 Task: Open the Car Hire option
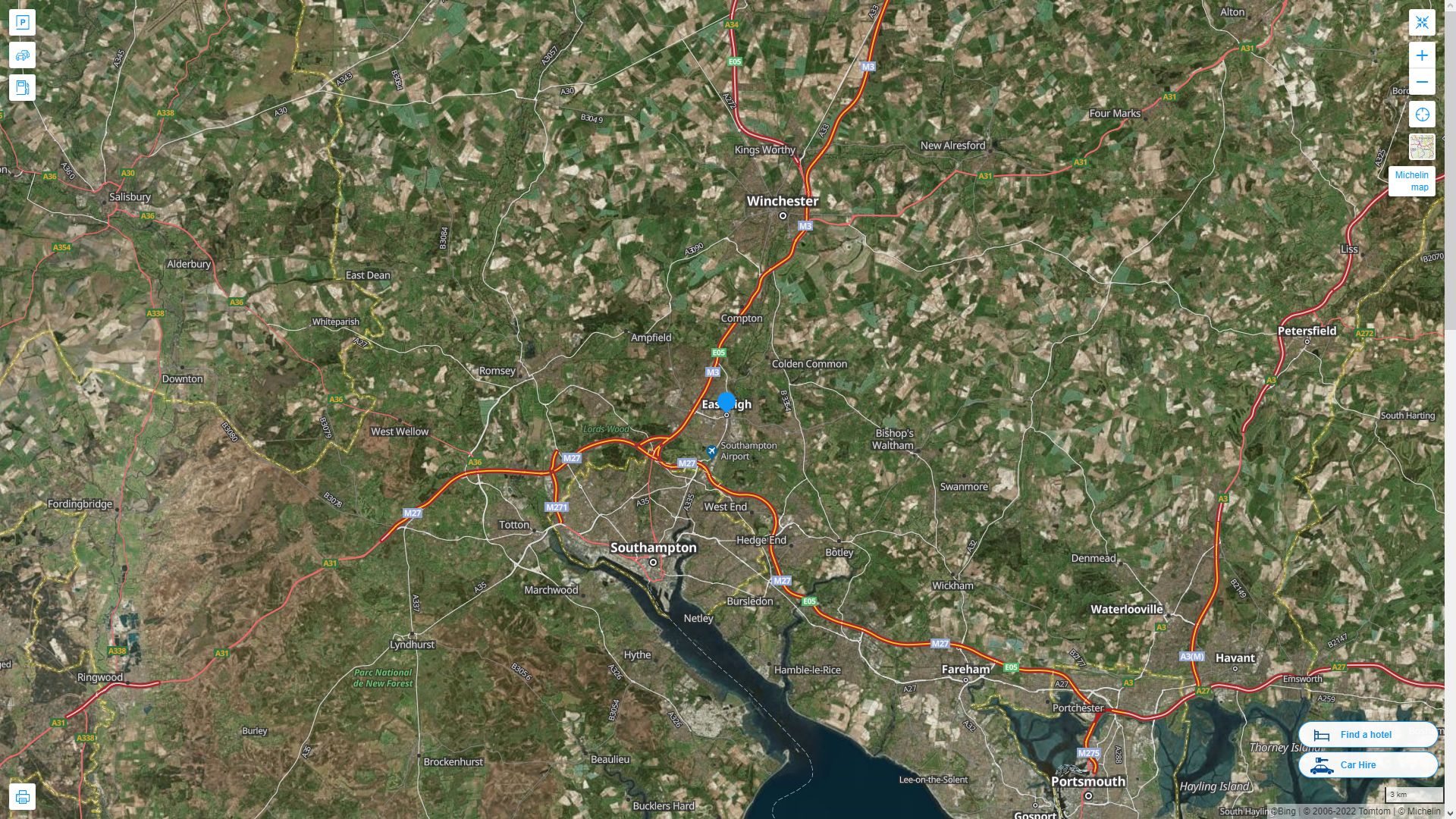1367,764
